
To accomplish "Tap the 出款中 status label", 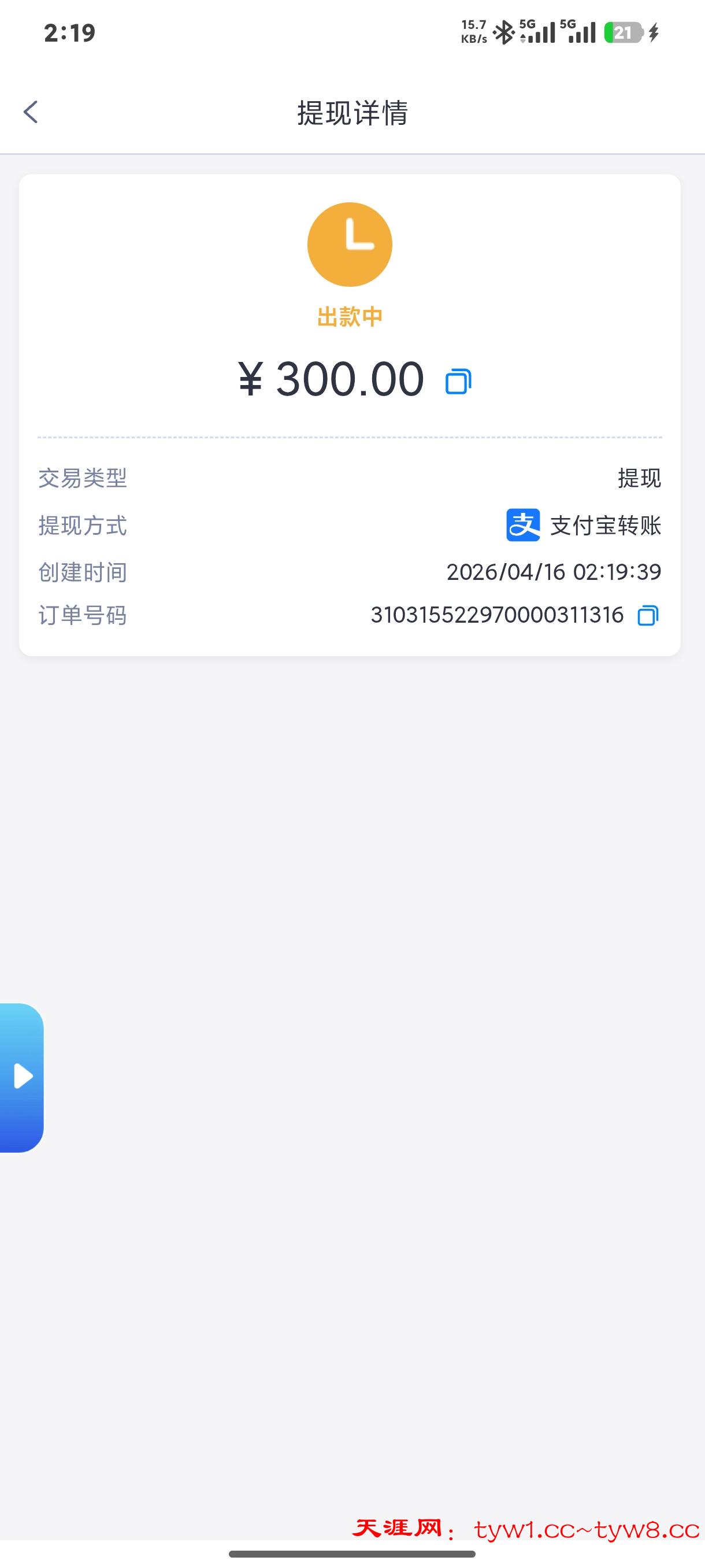I will pyautogui.click(x=350, y=316).
